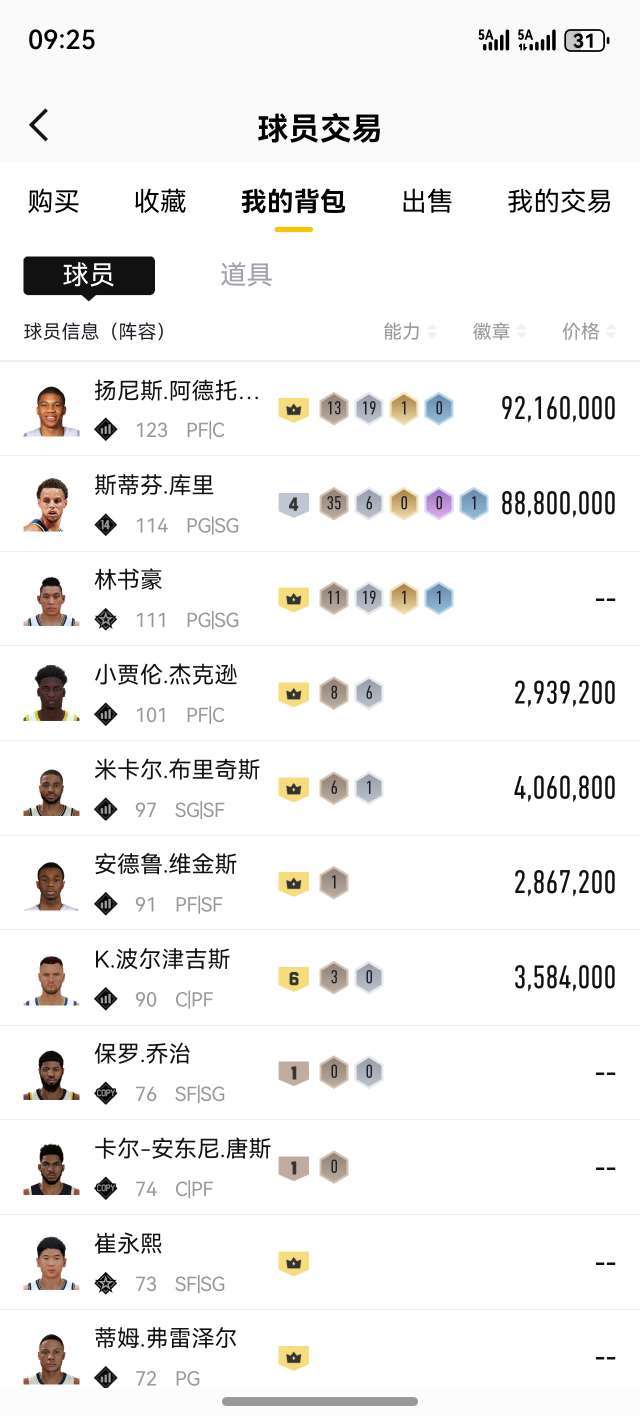Open 斯蒂芬.库里 player row
Viewport: 640px width, 1416px height.
pyautogui.click(x=320, y=504)
